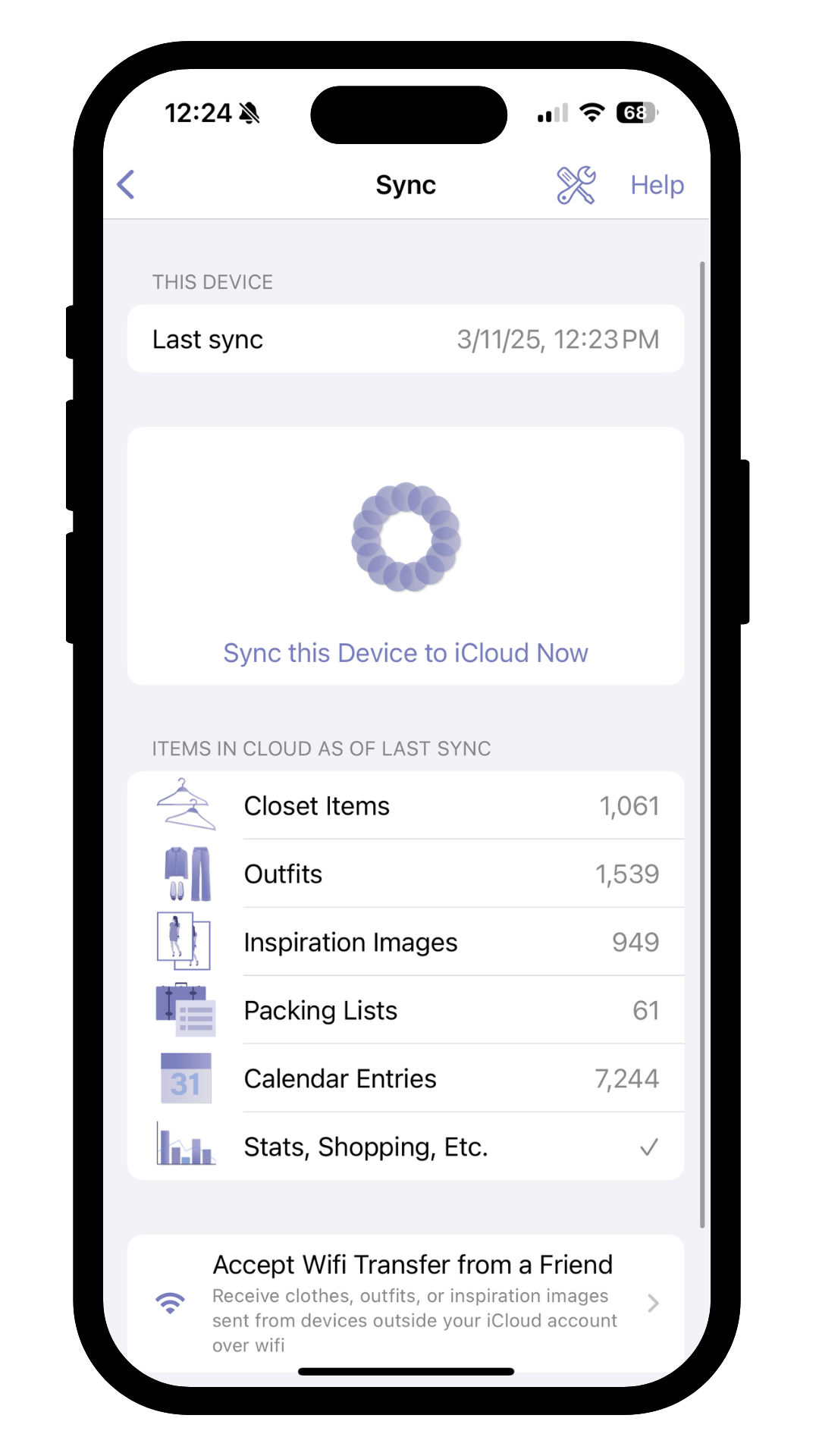Sync this Device to iCloud Now
Image resolution: width=819 pixels, height=1456 pixels.
coord(406,653)
